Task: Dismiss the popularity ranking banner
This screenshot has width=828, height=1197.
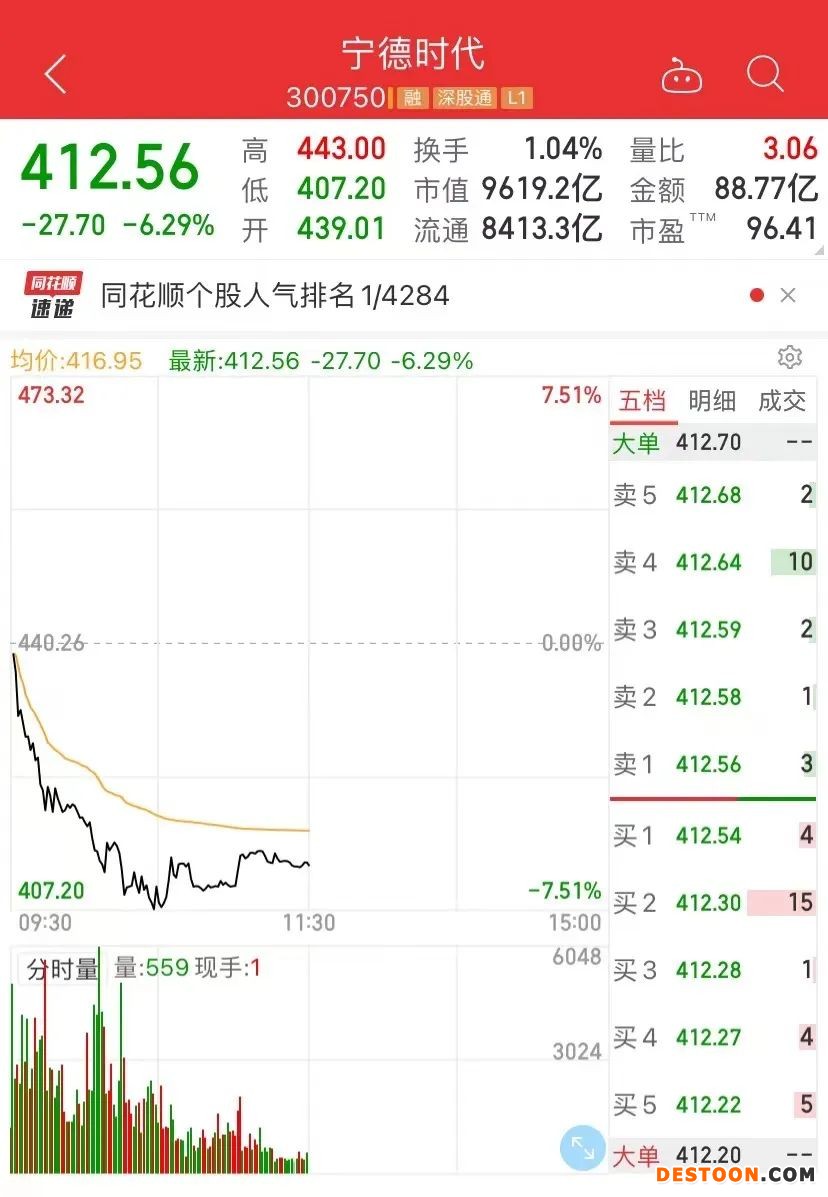Action: [x=788, y=295]
